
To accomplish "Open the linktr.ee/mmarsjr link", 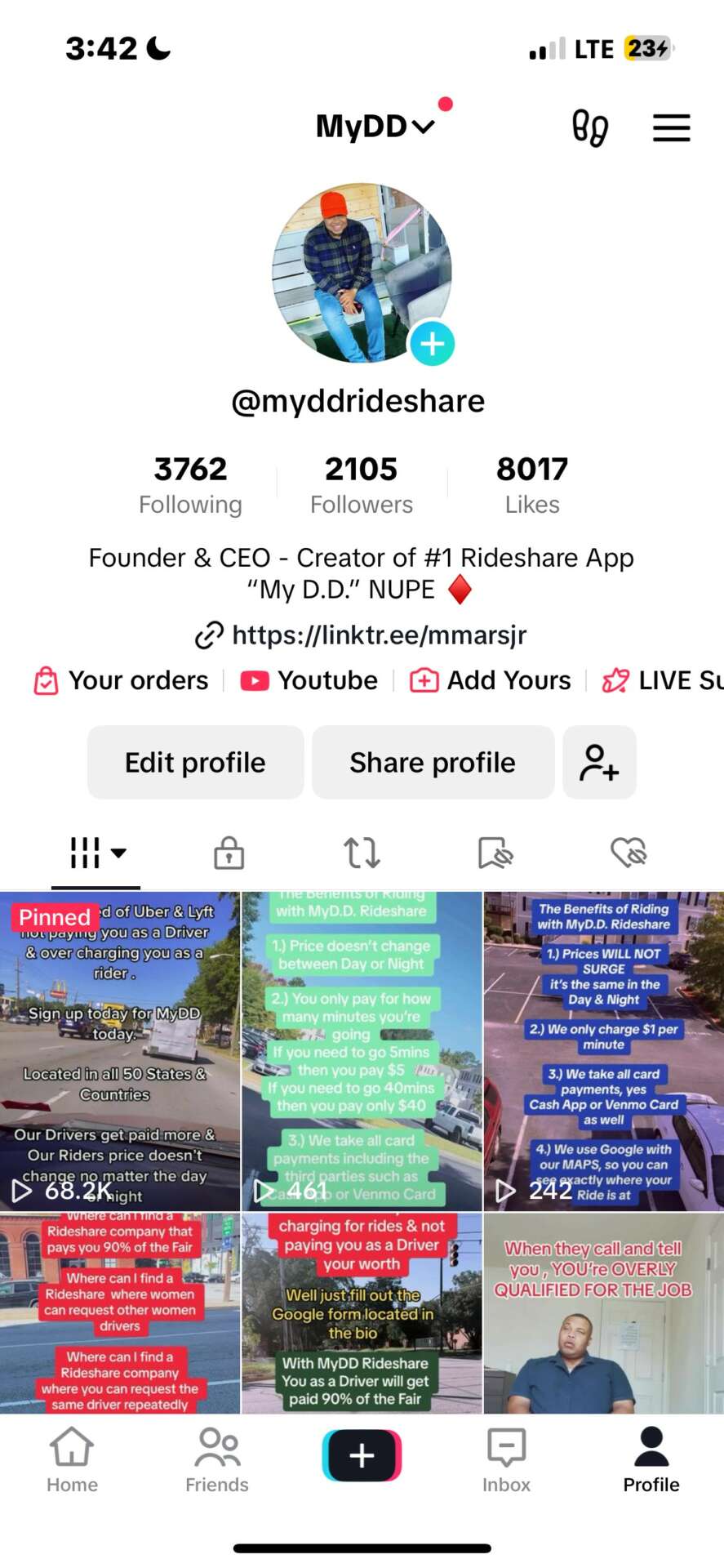I will 362,635.
